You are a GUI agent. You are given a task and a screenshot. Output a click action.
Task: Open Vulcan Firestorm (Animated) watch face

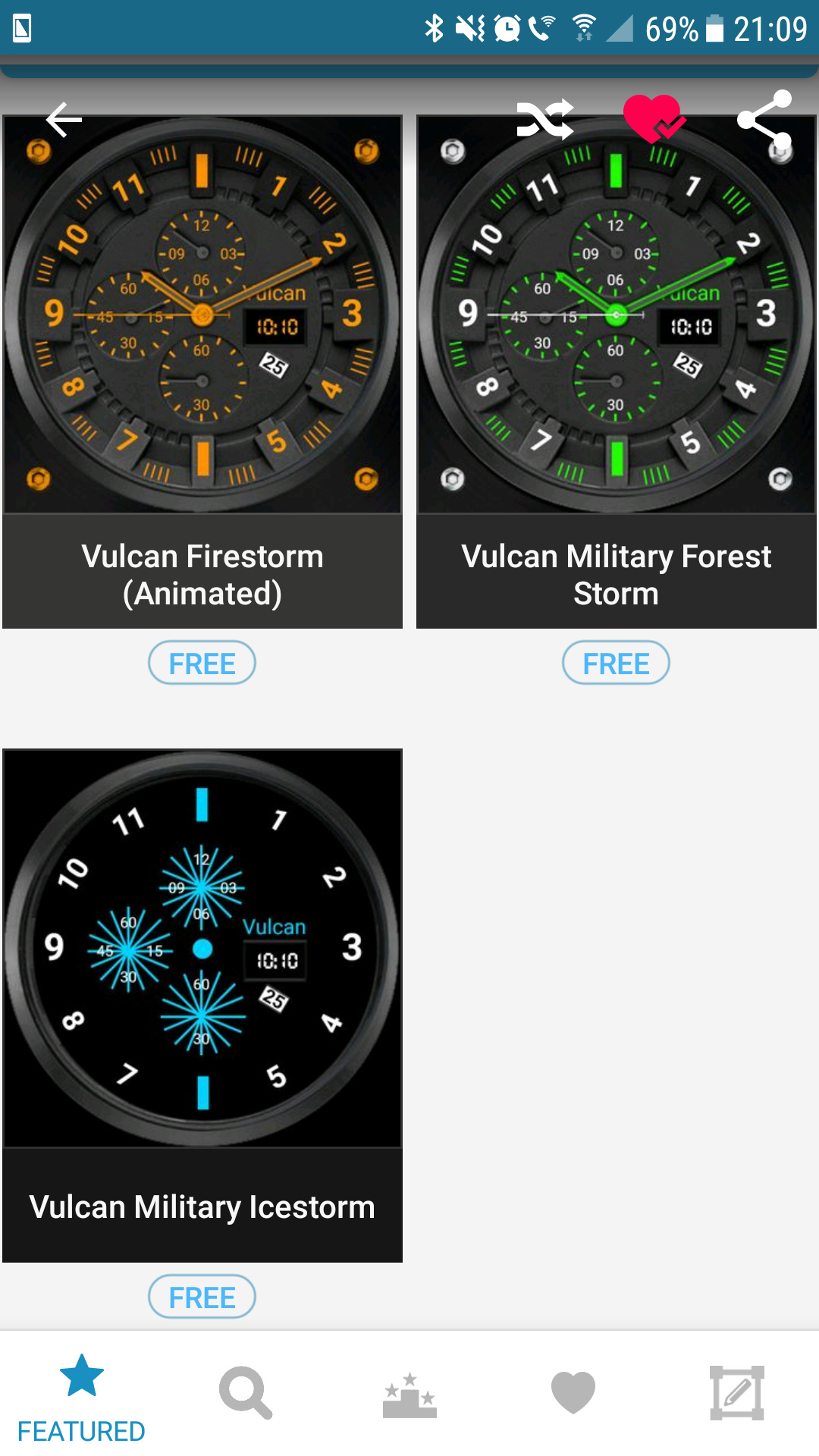coord(202,372)
